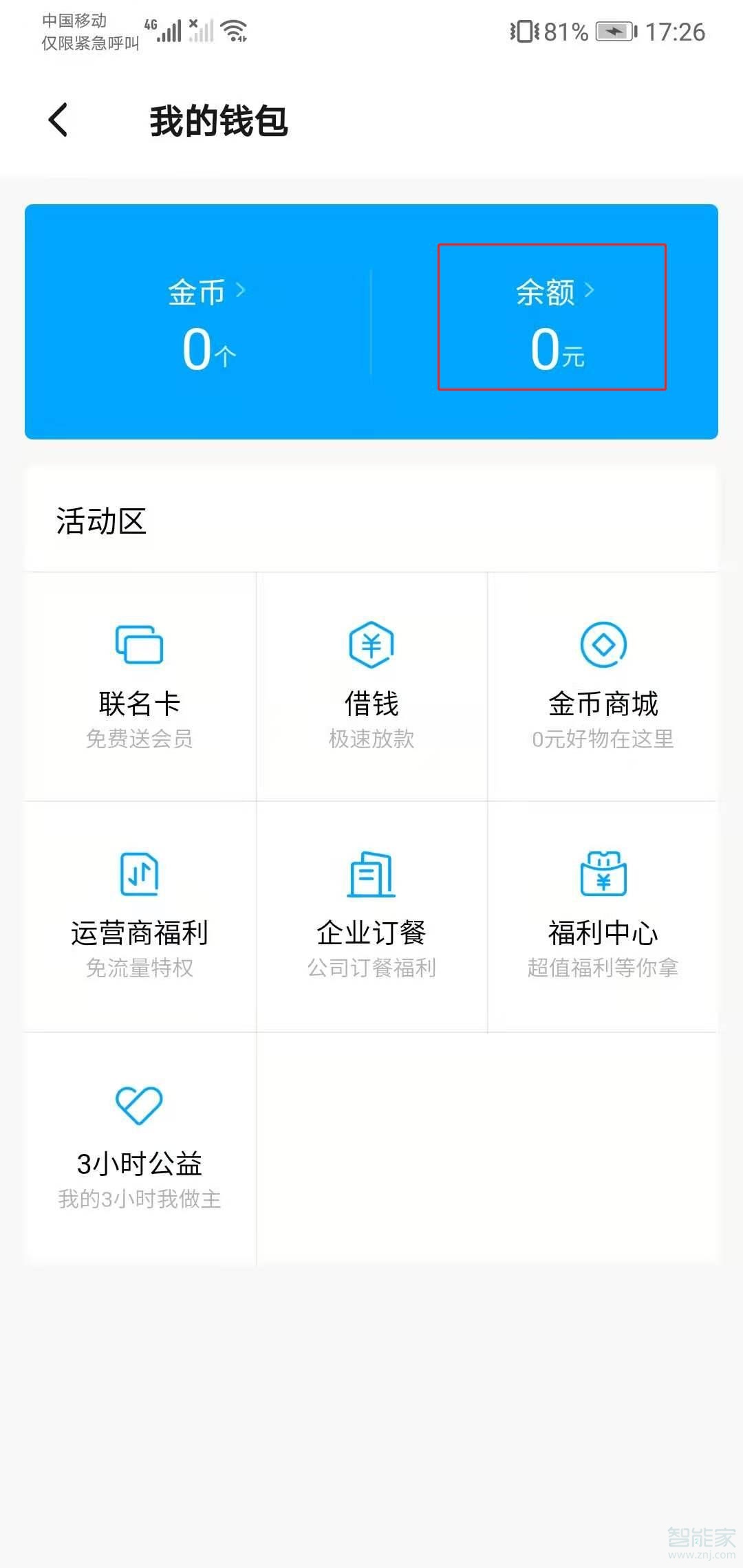Tap the back arrow icon
The image size is (743, 1568).
(x=58, y=118)
